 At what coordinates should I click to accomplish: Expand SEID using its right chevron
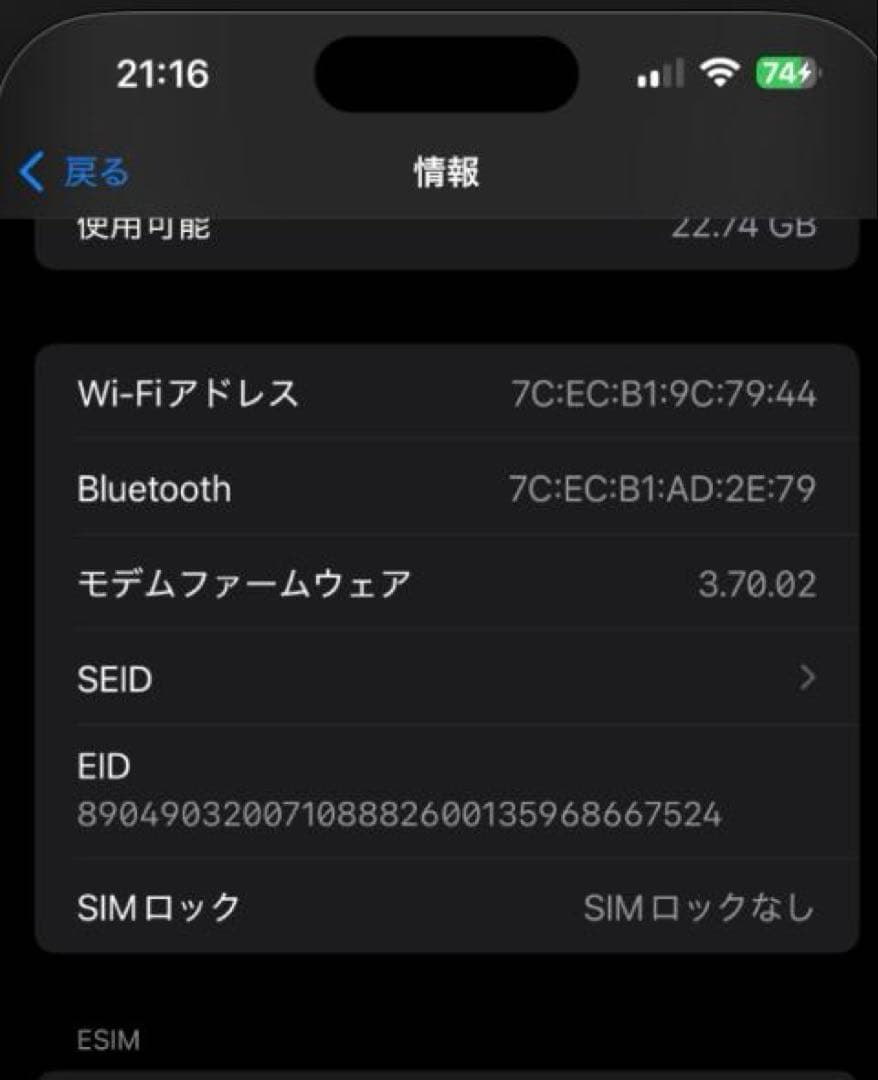point(806,678)
